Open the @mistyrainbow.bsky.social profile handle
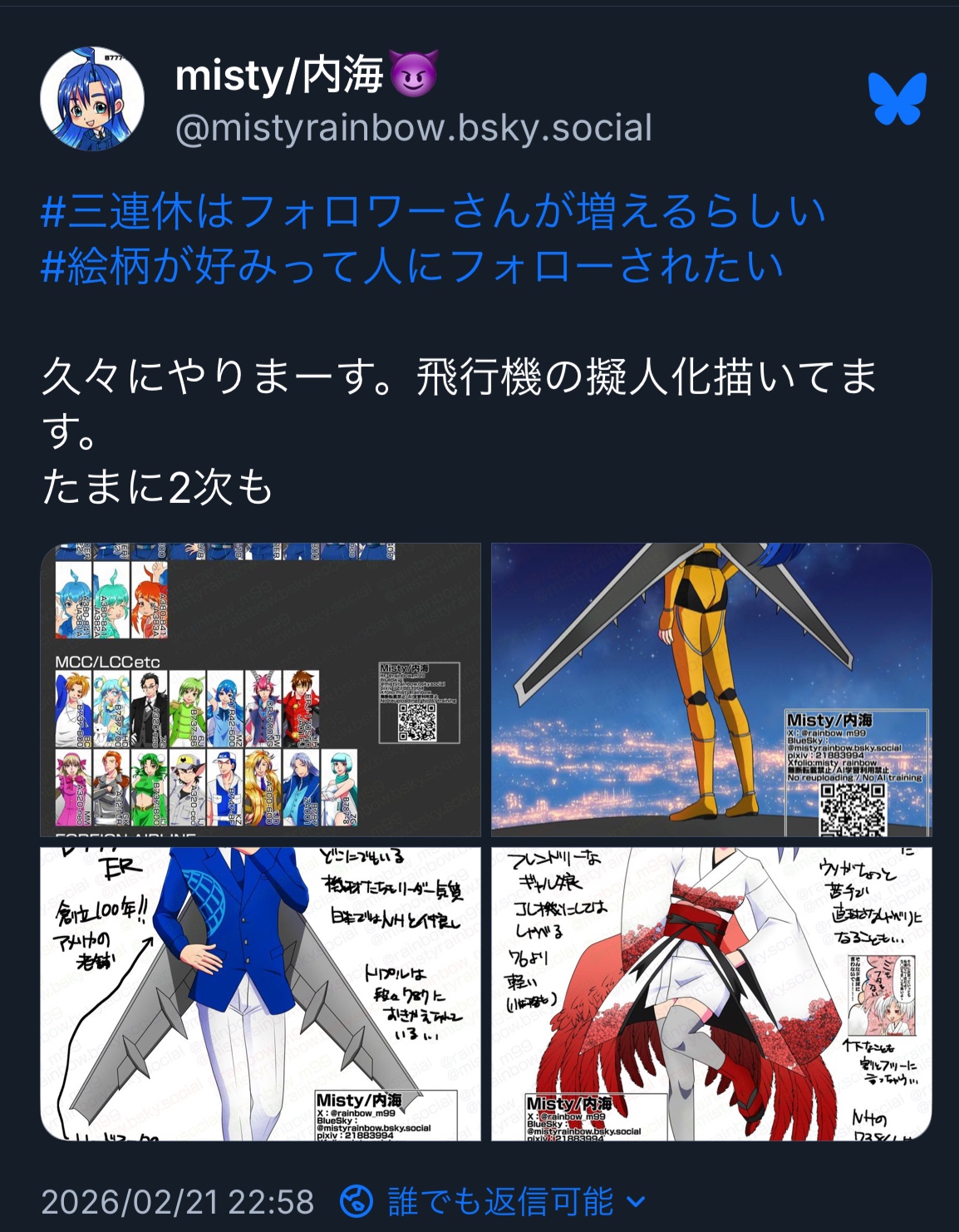The width and height of the screenshot is (959, 1232). pos(413,129)
